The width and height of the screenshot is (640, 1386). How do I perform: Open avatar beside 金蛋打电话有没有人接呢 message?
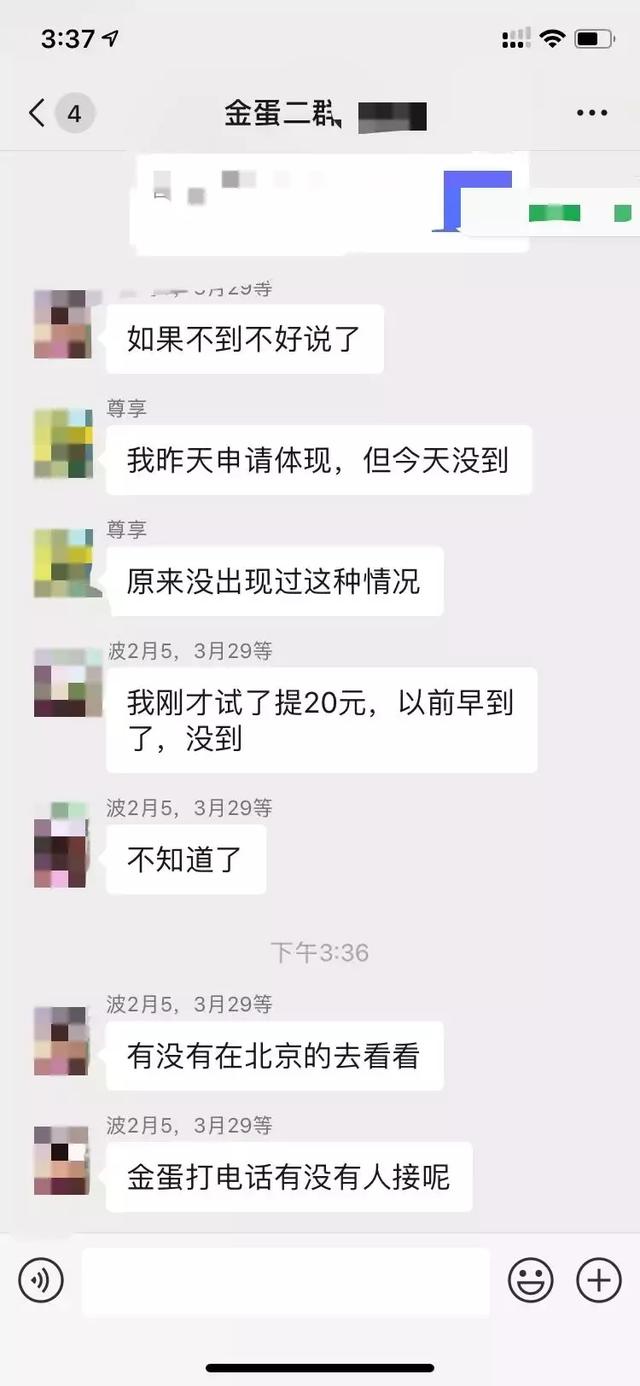point(63,1160)
